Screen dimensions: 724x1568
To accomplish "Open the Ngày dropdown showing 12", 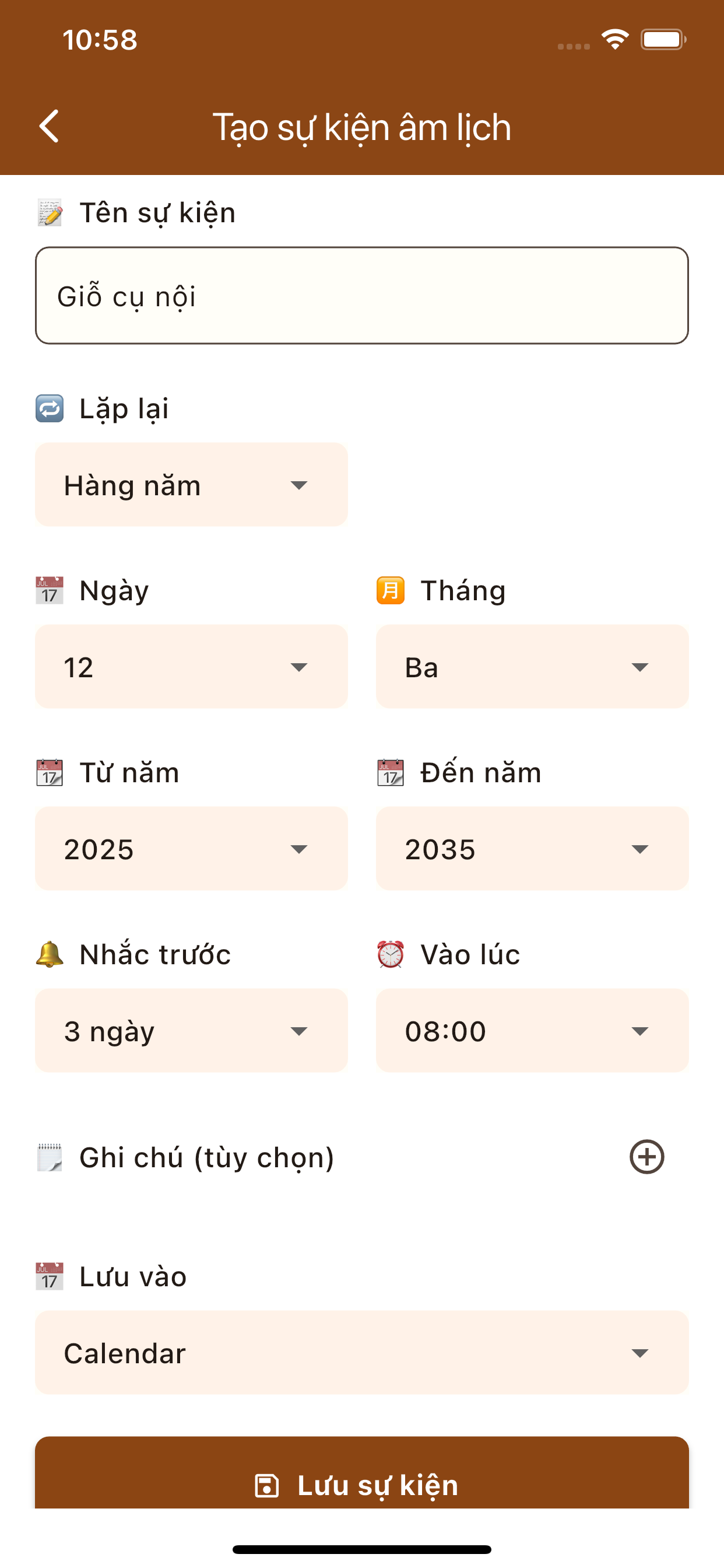I will (x=191, y=667).
